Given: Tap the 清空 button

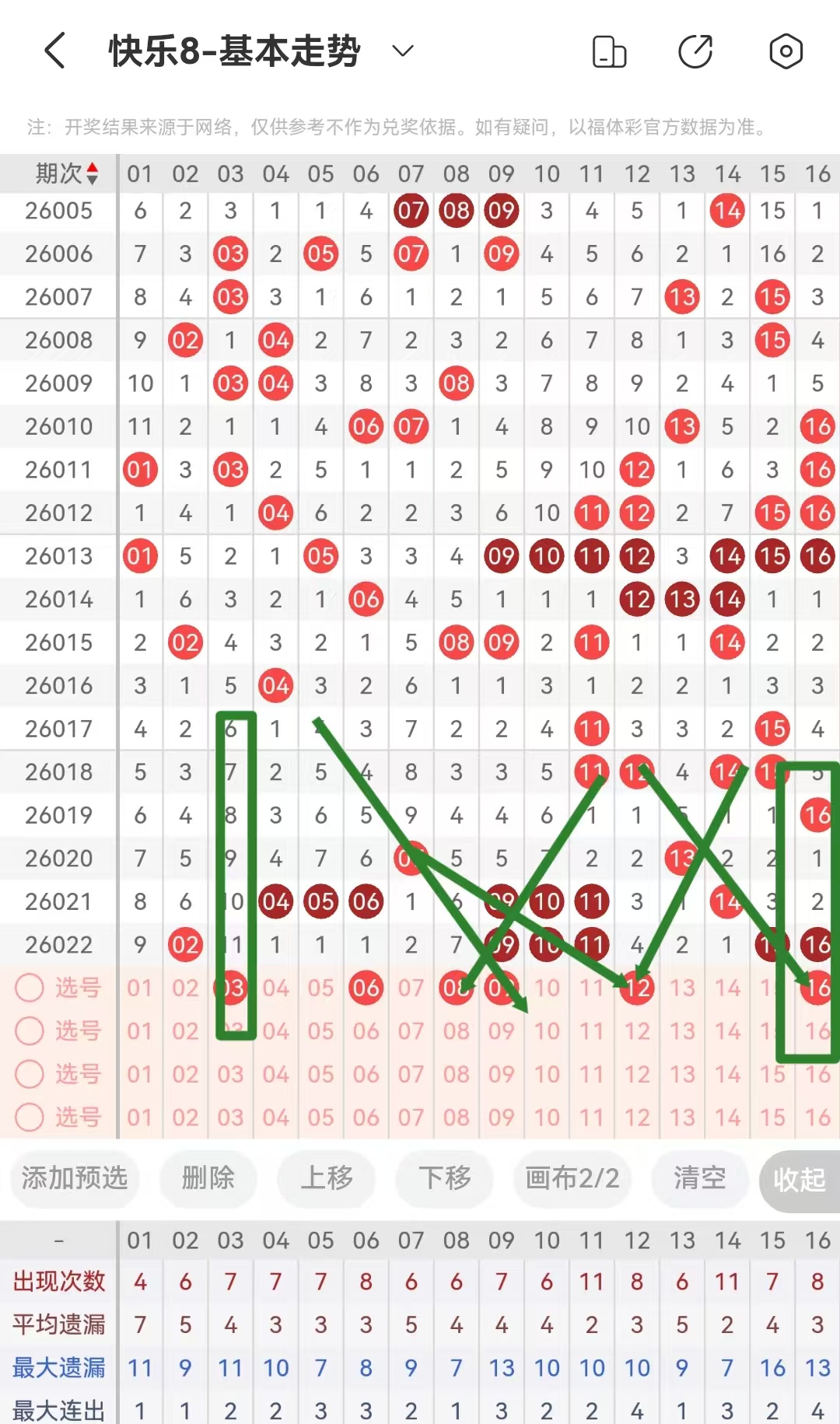Looking at the screenshot, I should 699,1178.
